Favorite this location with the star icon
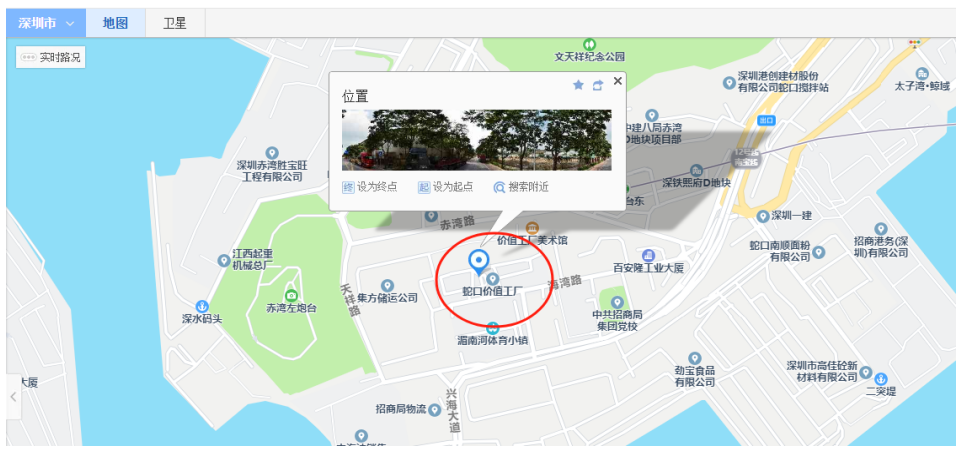This screenshot has width=960, height=450. point(578,86)
